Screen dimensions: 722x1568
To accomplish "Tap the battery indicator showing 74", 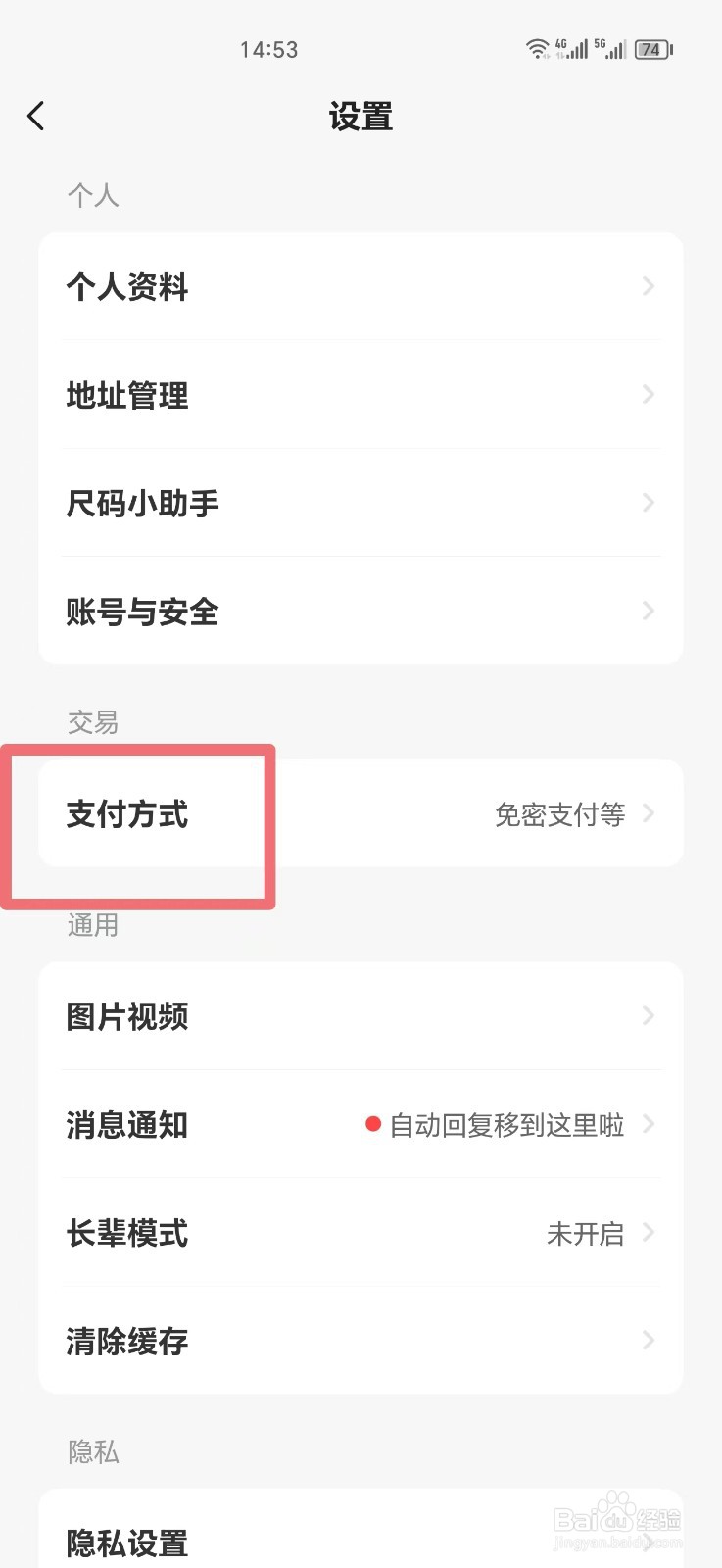I will pos(650,49).
